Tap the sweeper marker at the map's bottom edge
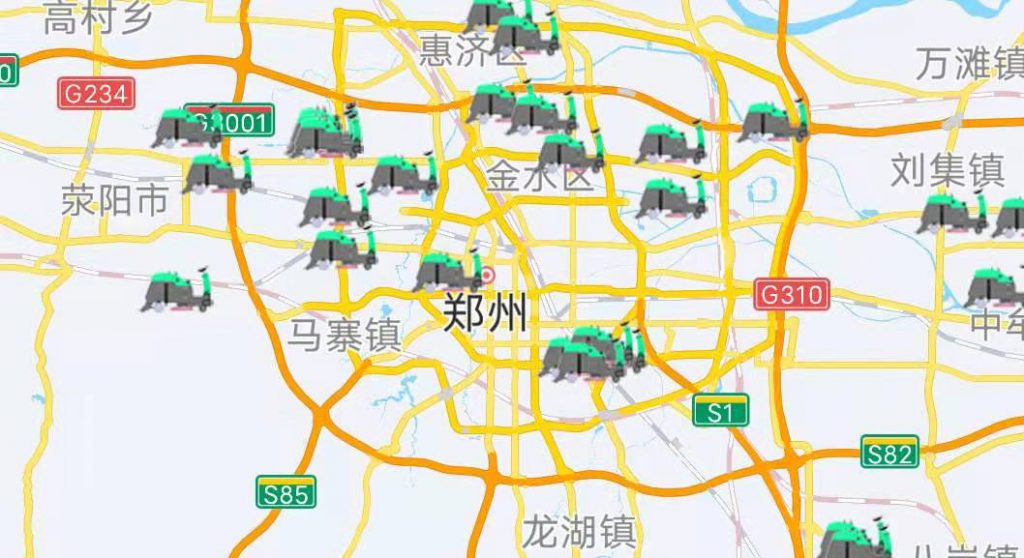This screenshot has width=1024, height=558. (853, 541)
